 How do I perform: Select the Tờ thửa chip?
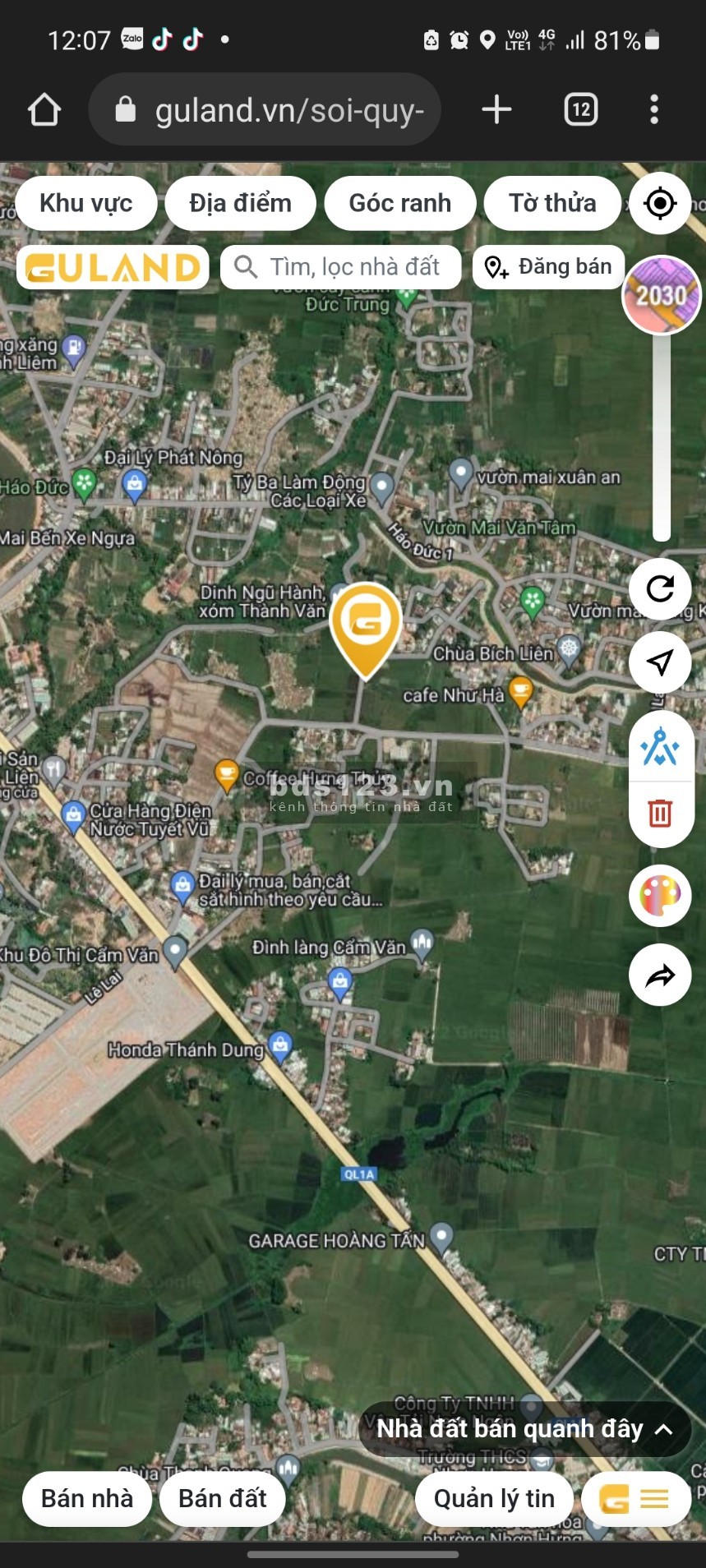[x=552, y=203]
